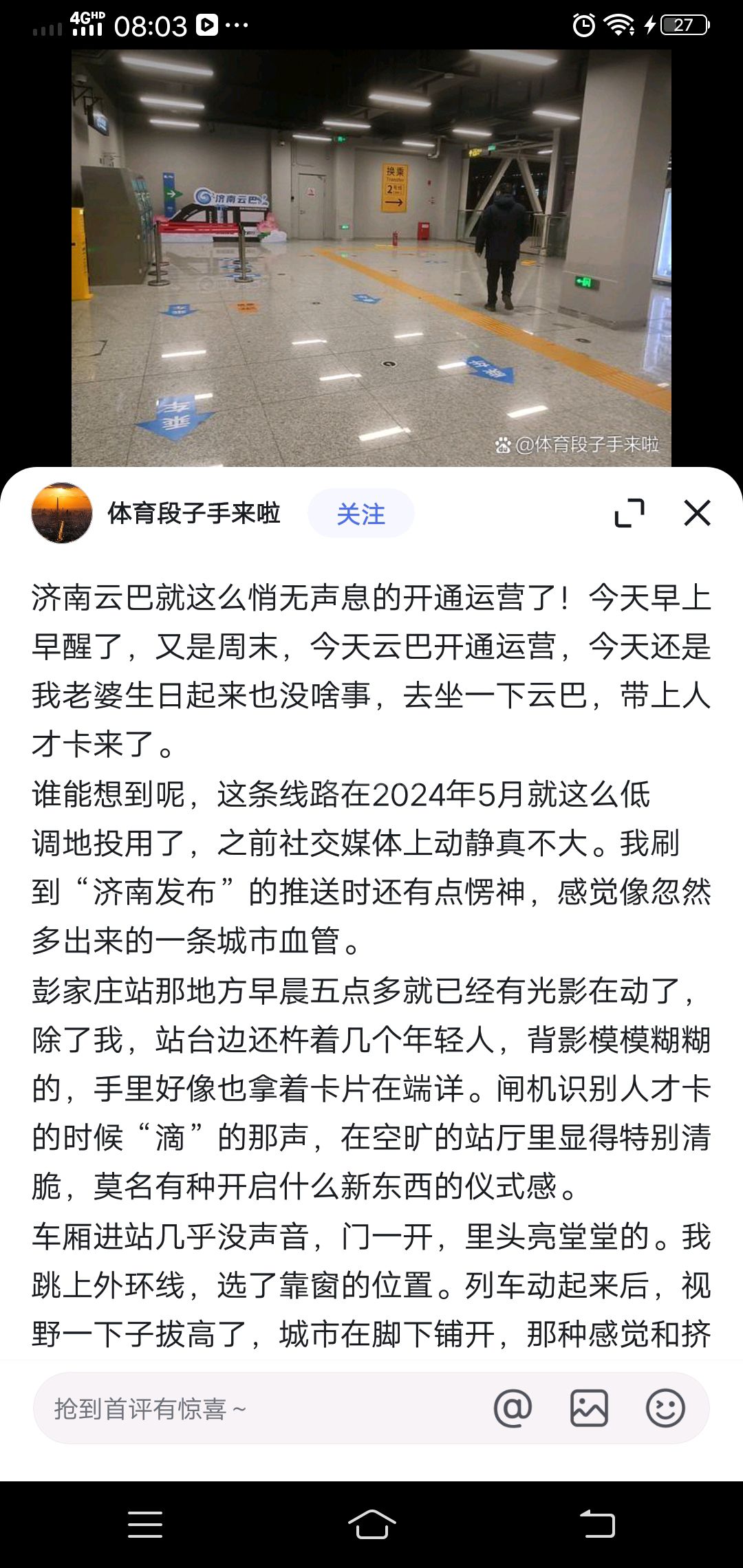View the subway station photo

point(371,258)
